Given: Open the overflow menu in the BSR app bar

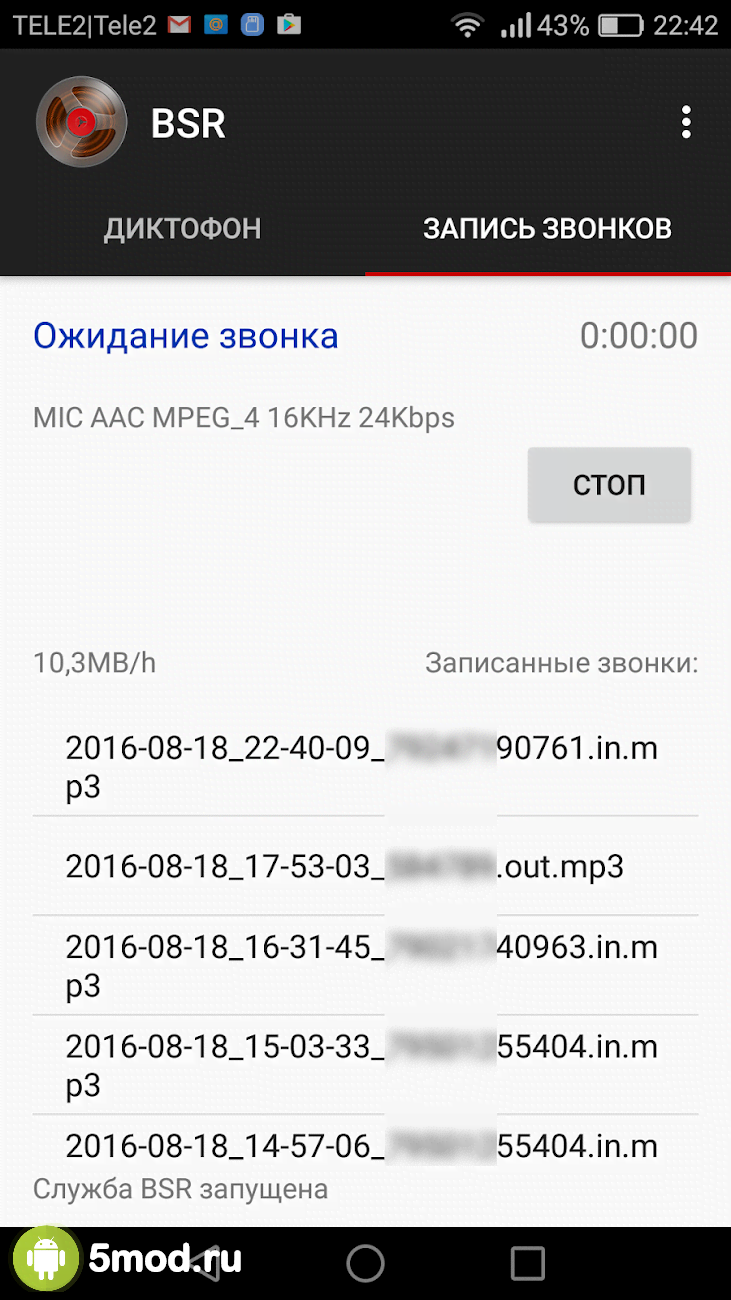Looking at the screenshot, I should tap(686, 122).
